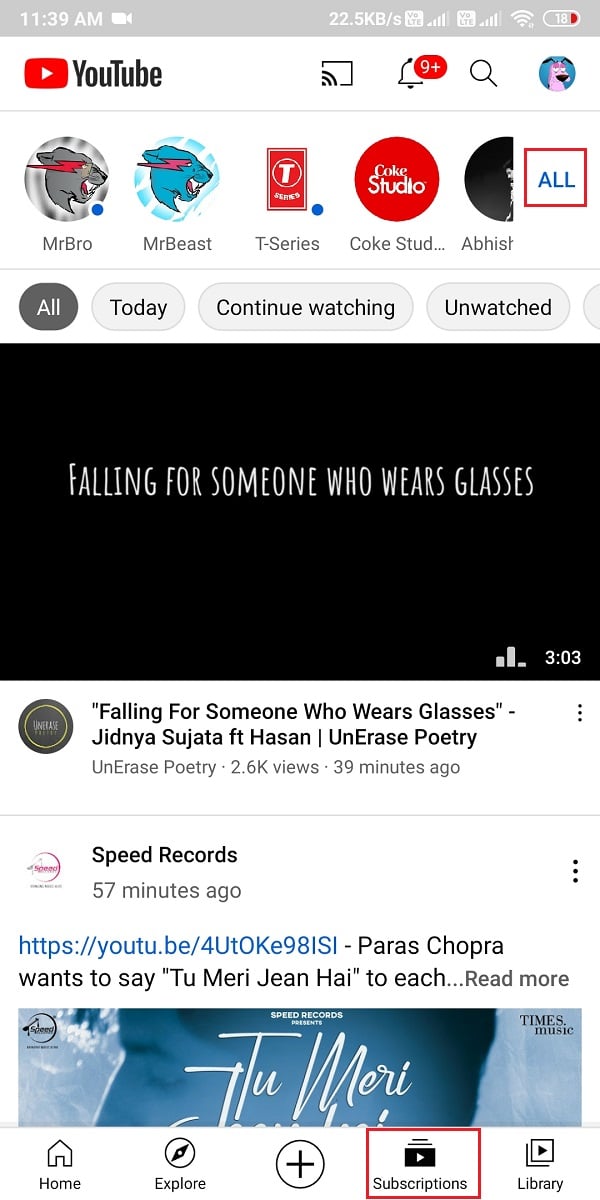Select the Today filter chip
Viewport: 600px width, 1200px height.
[x=138, y=308]
